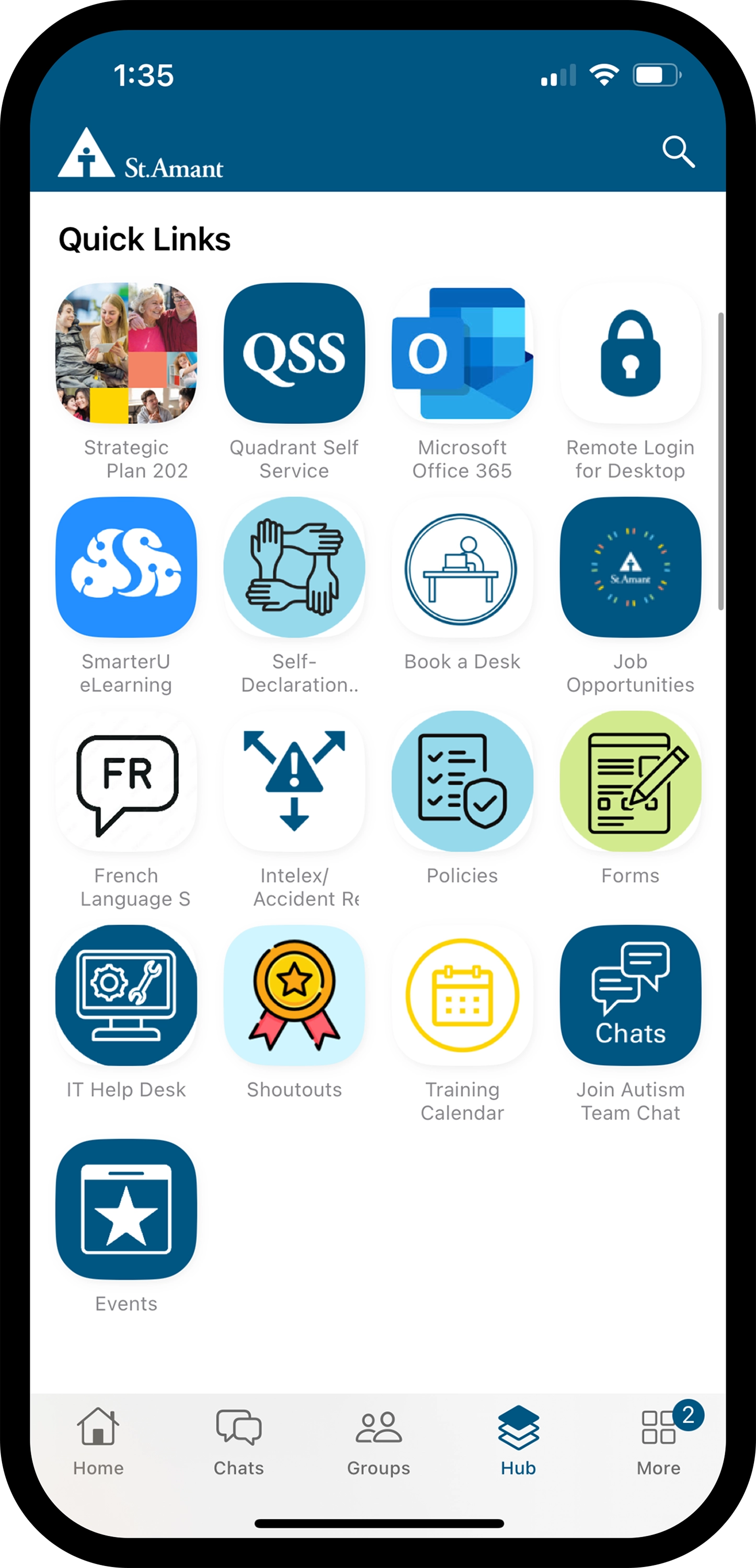756x1568 pixels.
Task: View the Policies link
Action: click(462, 781)
